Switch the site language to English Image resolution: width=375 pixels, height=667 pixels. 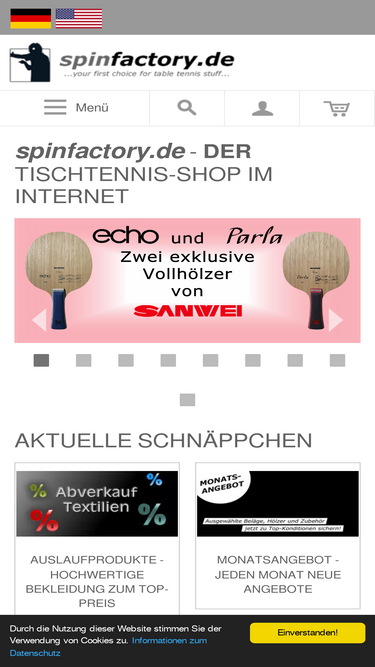click(x=79, y=18)
